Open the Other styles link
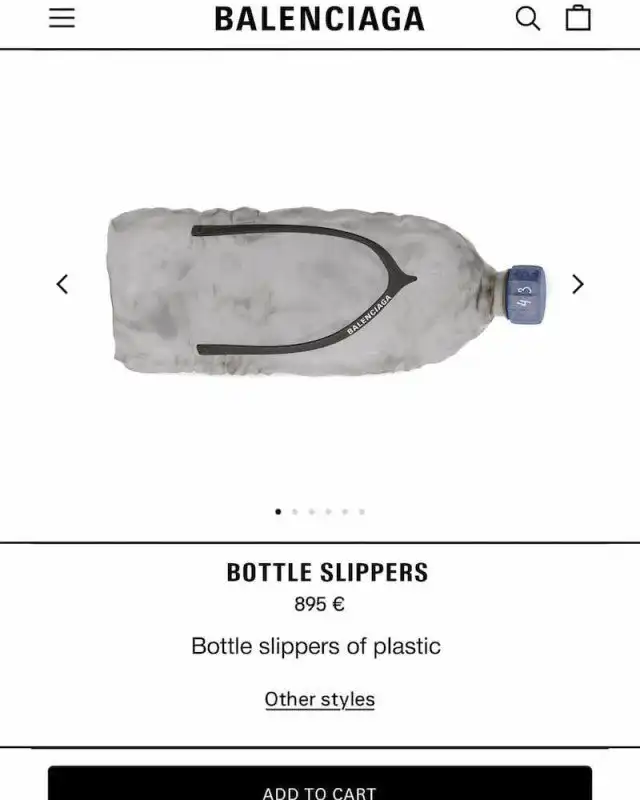The height and width of the screenshot is (800, 640). [x=320, y=699]
